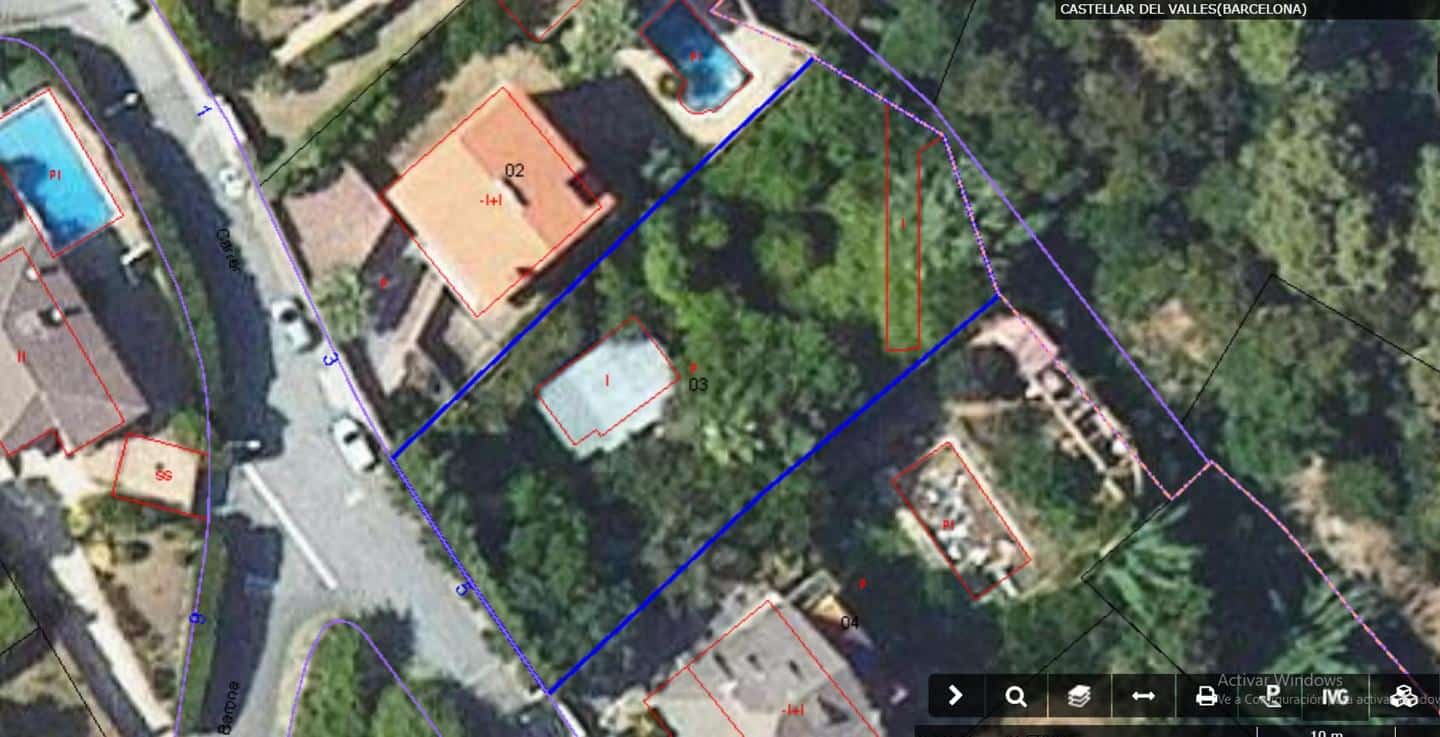Open the IVG tool

(1335, 696)
